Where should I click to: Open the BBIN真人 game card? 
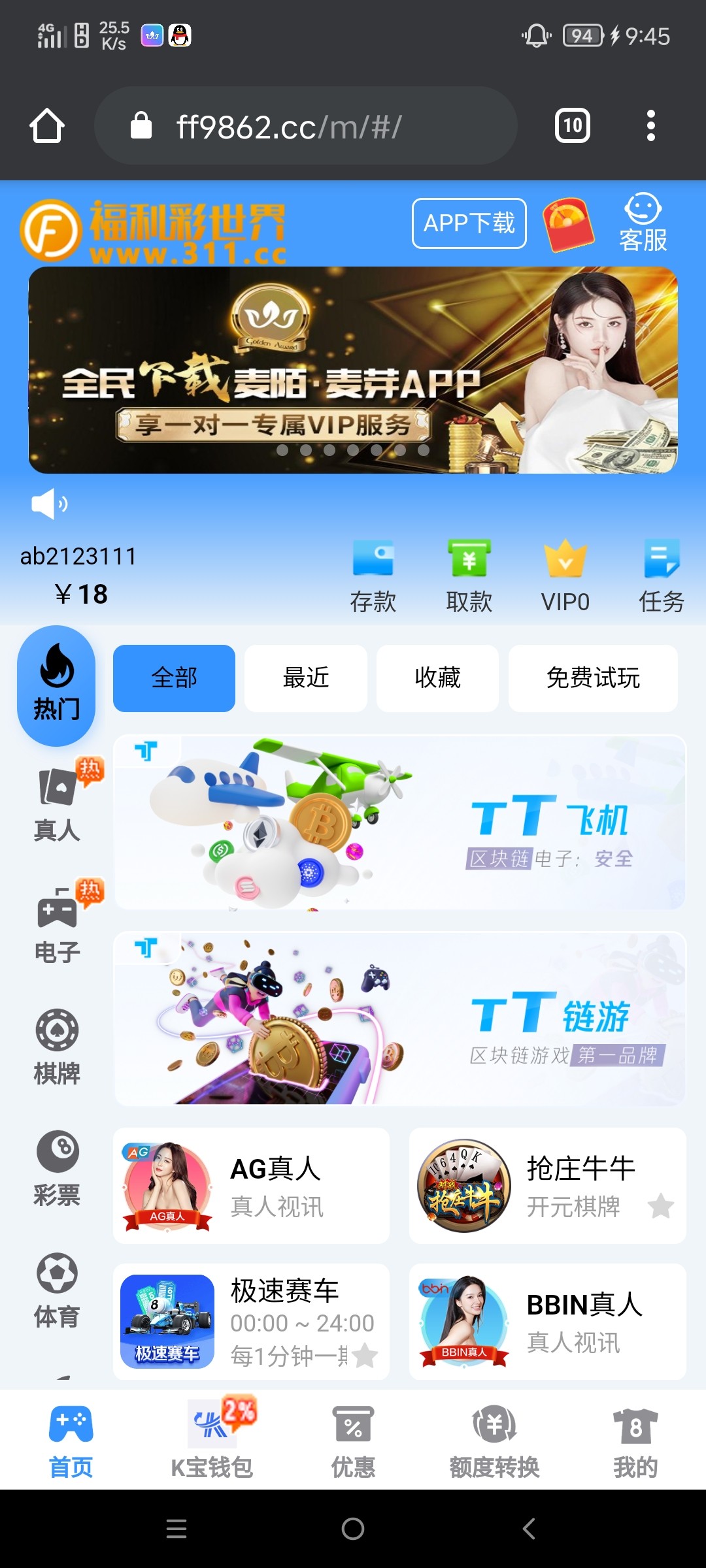tap(547, 1322)
